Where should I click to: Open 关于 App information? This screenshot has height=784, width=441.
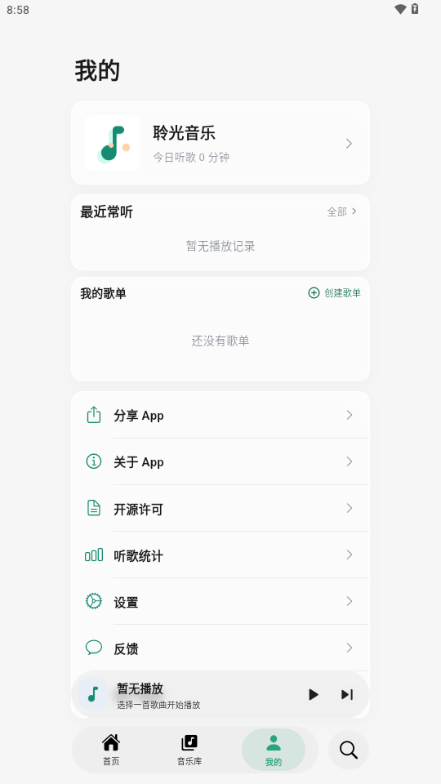pos(220,462)
